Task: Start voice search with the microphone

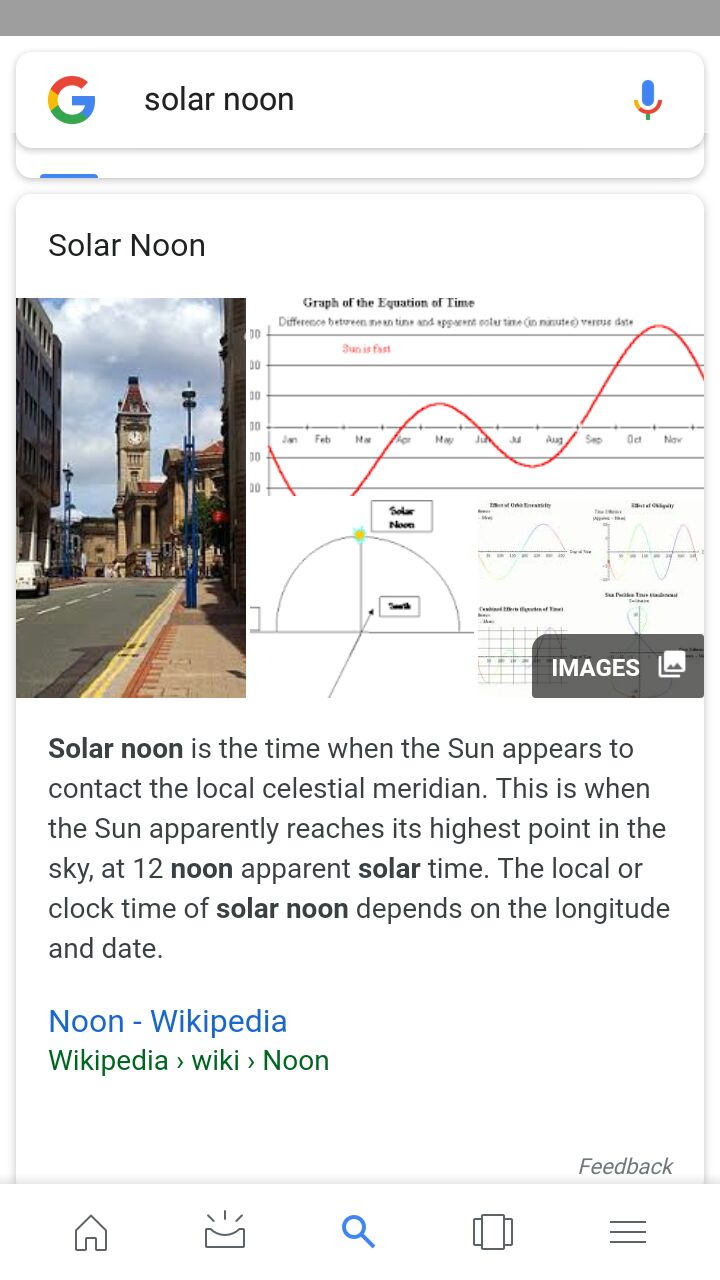Action: pyautogui.click(x=648, y=100)
